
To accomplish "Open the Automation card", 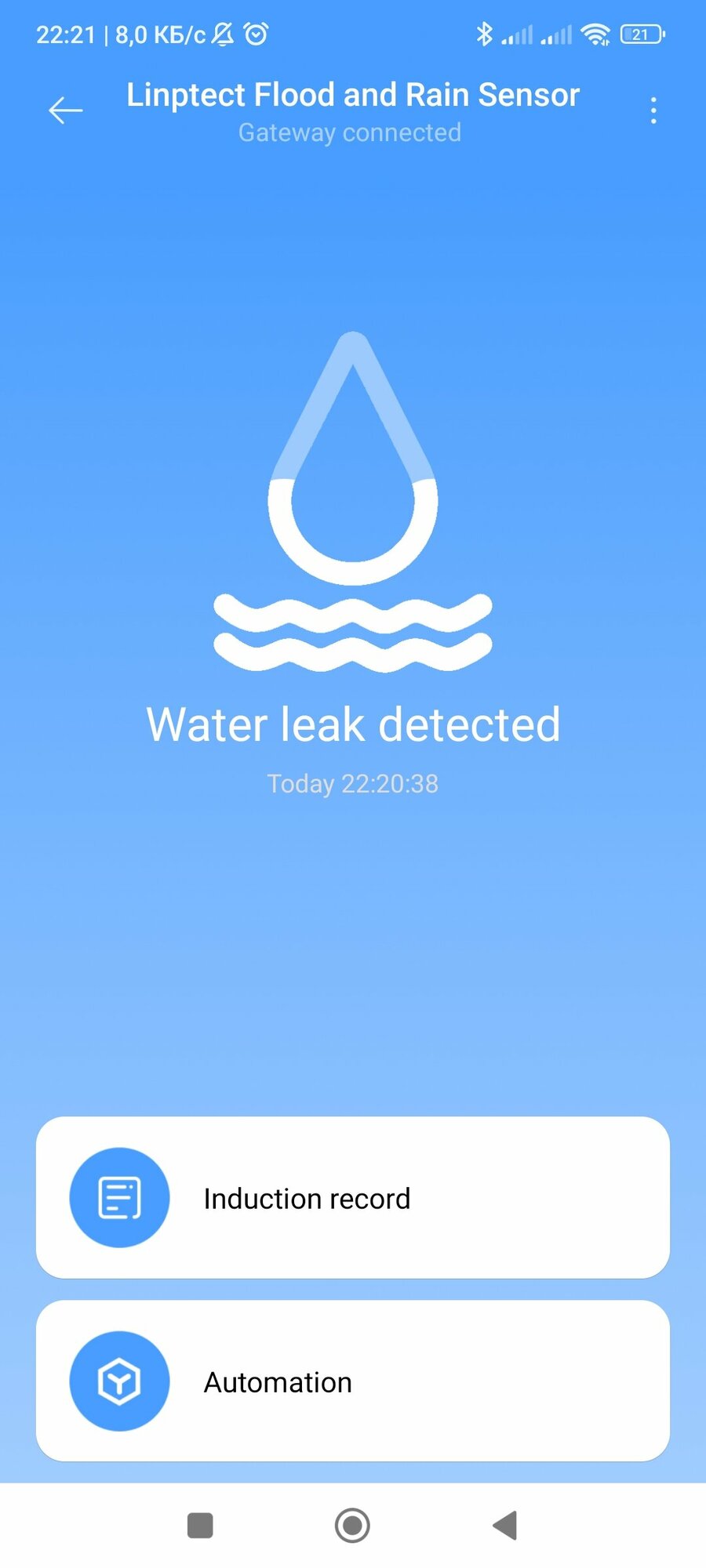I will pyautogui.click(x=353, y=1381).
